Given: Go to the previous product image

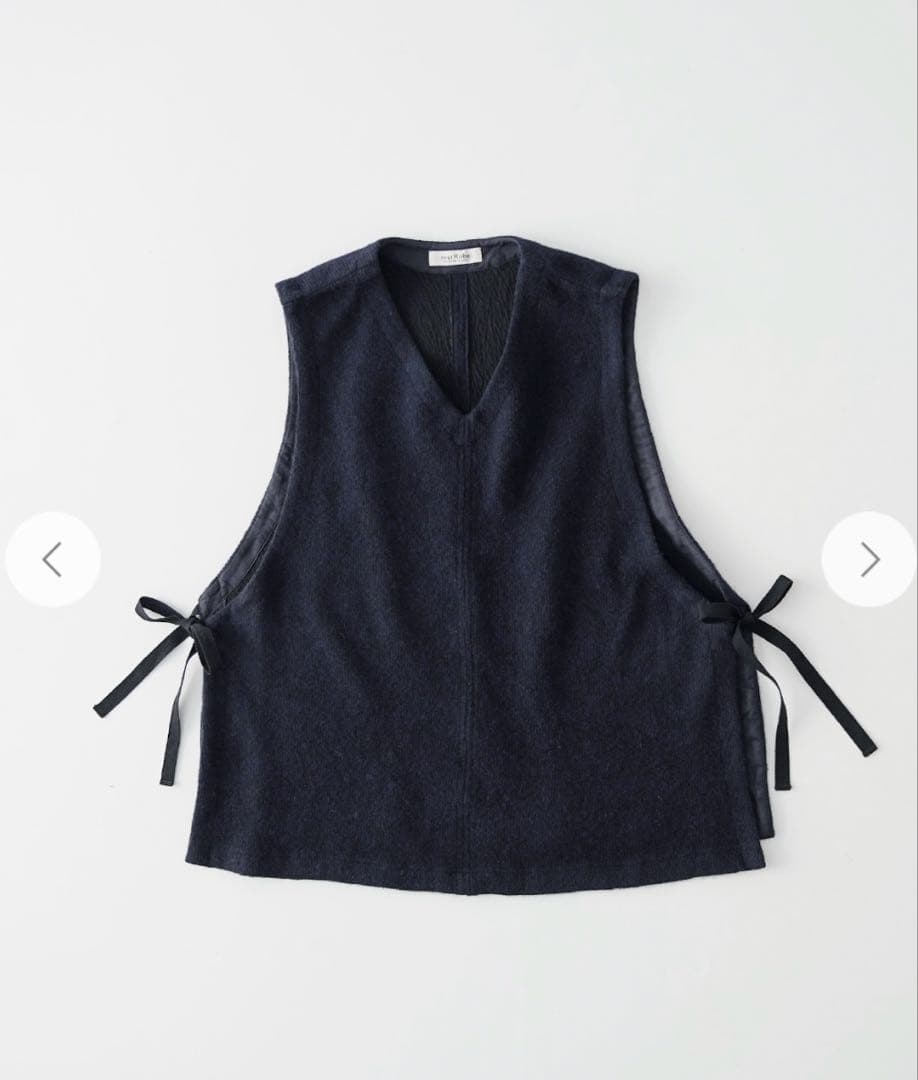Looking at the screenshot, I should [x=53, y=559].
